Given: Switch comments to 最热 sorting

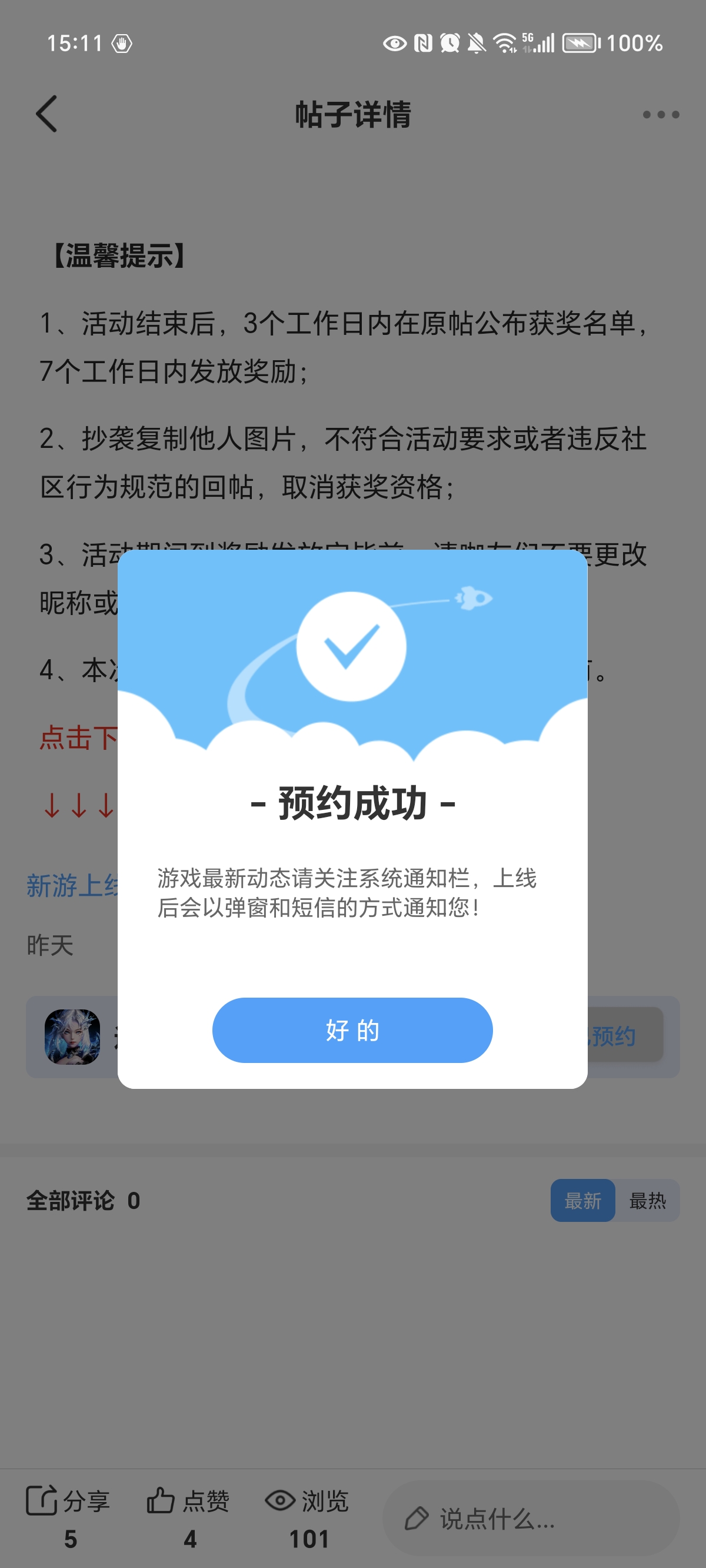Looking at the screenshot, I should click(647, 1200).
